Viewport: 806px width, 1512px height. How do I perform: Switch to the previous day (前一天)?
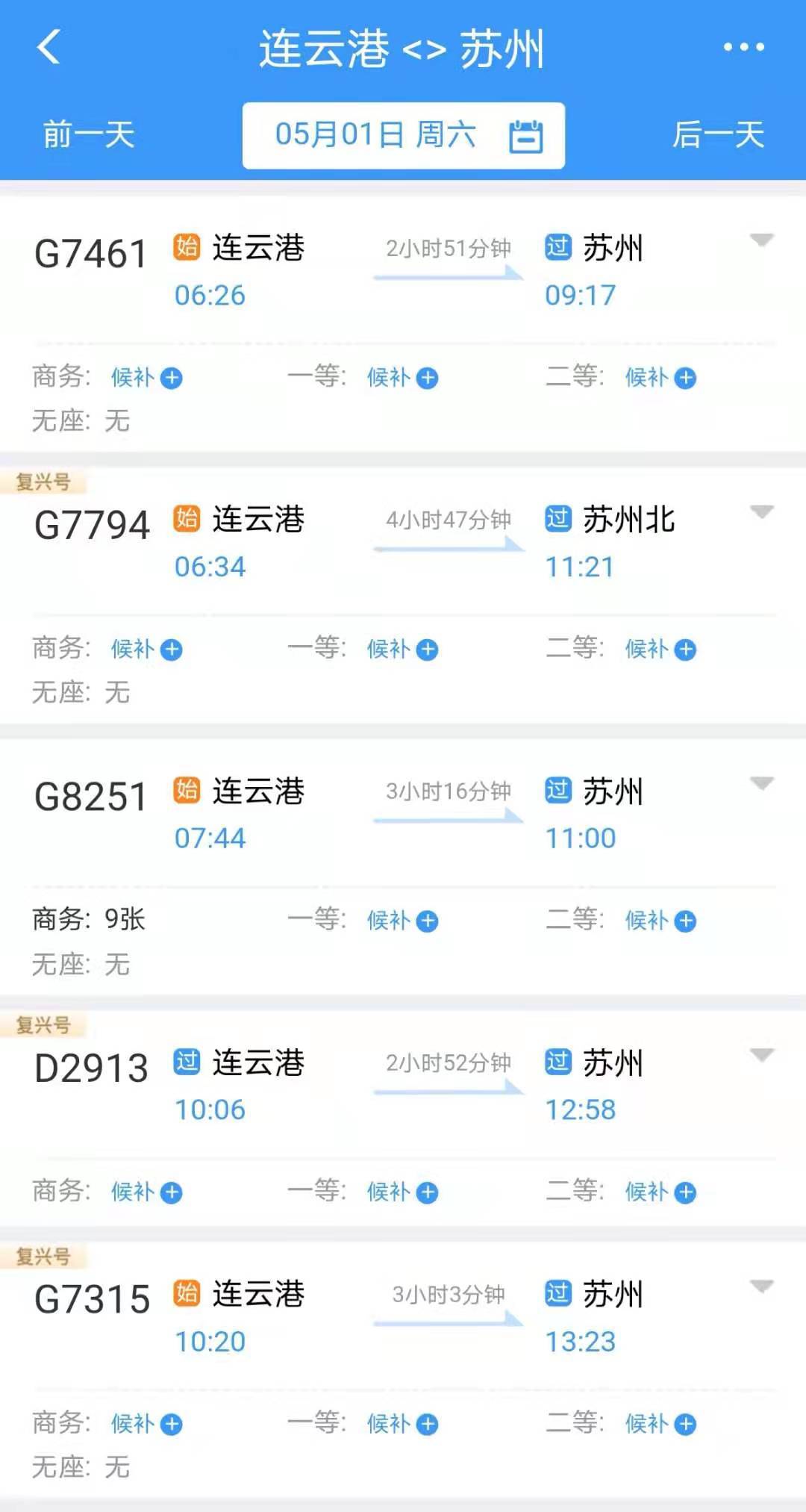88,135
